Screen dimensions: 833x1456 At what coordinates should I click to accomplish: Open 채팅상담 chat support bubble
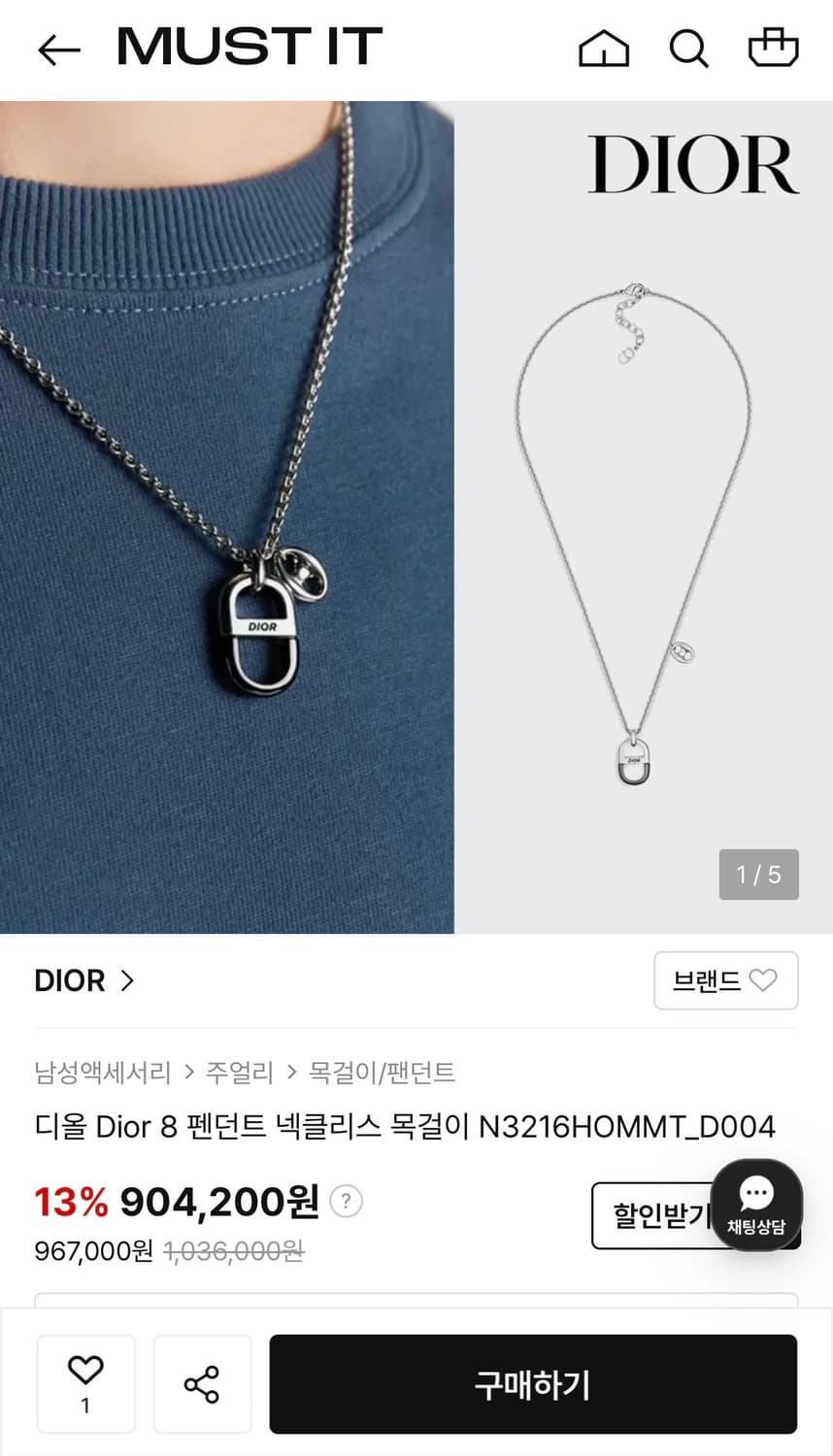click(x=756, y=1204)
